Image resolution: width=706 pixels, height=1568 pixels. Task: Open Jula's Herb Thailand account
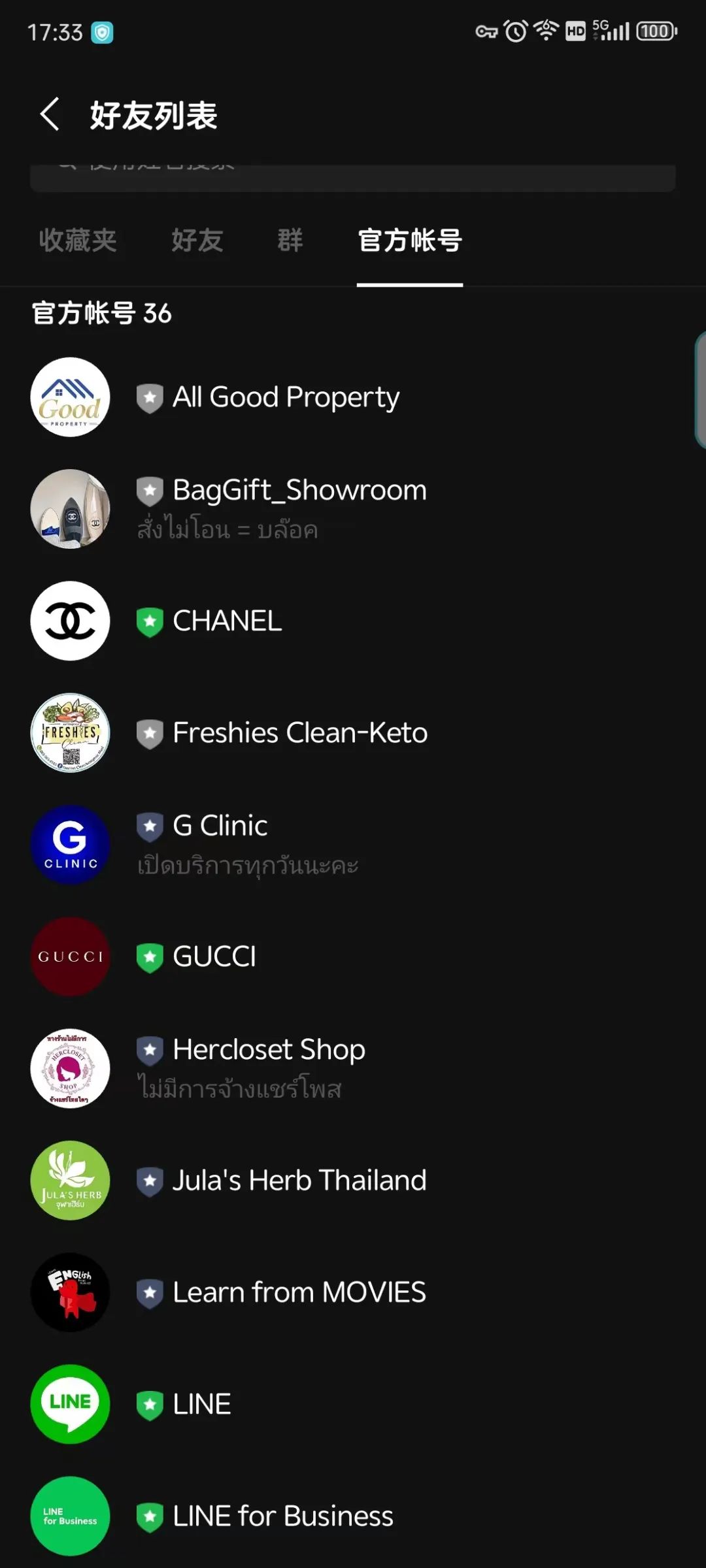299,1181
